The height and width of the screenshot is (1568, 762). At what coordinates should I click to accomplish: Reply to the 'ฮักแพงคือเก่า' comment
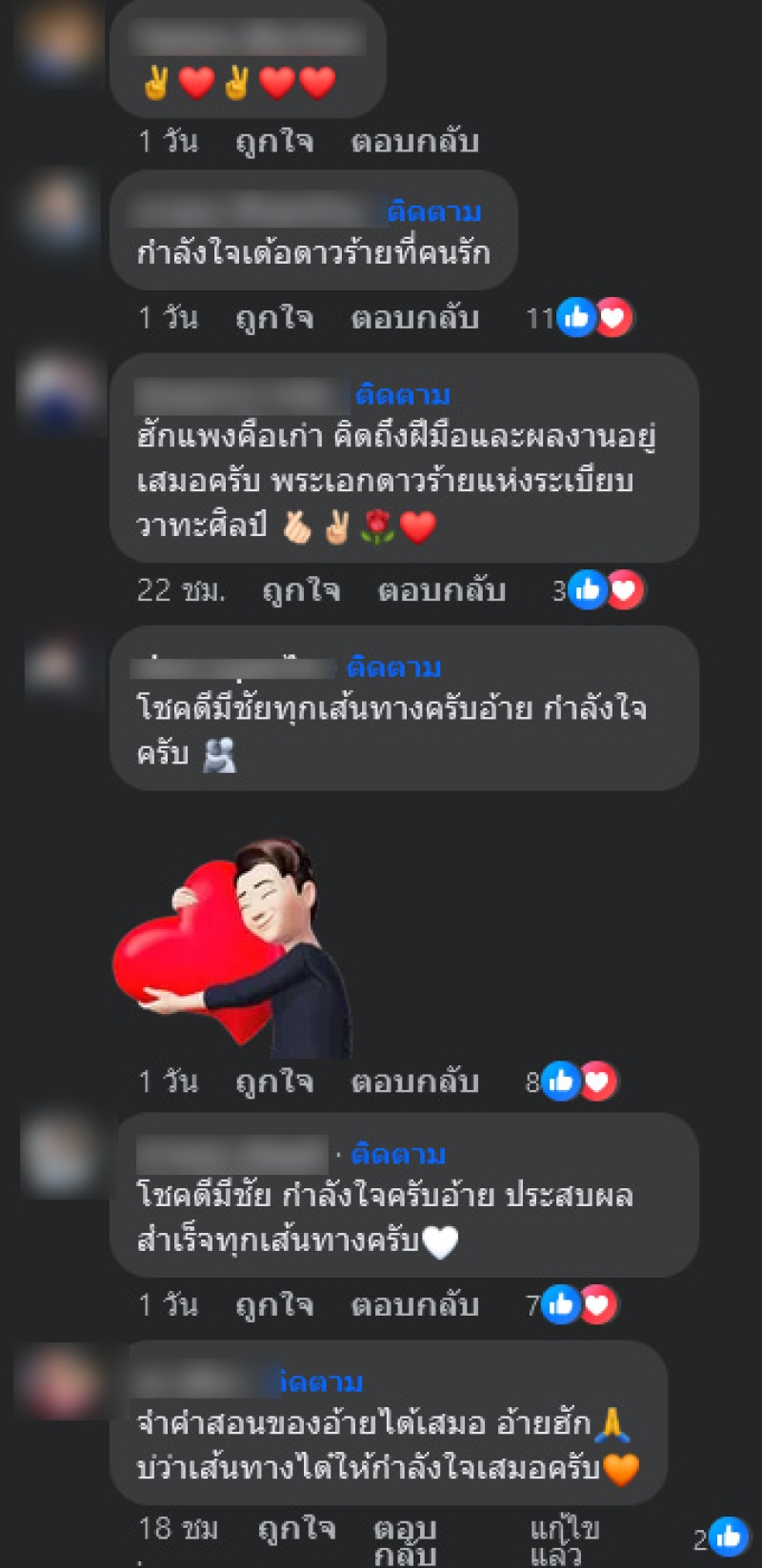click(441, 590)
